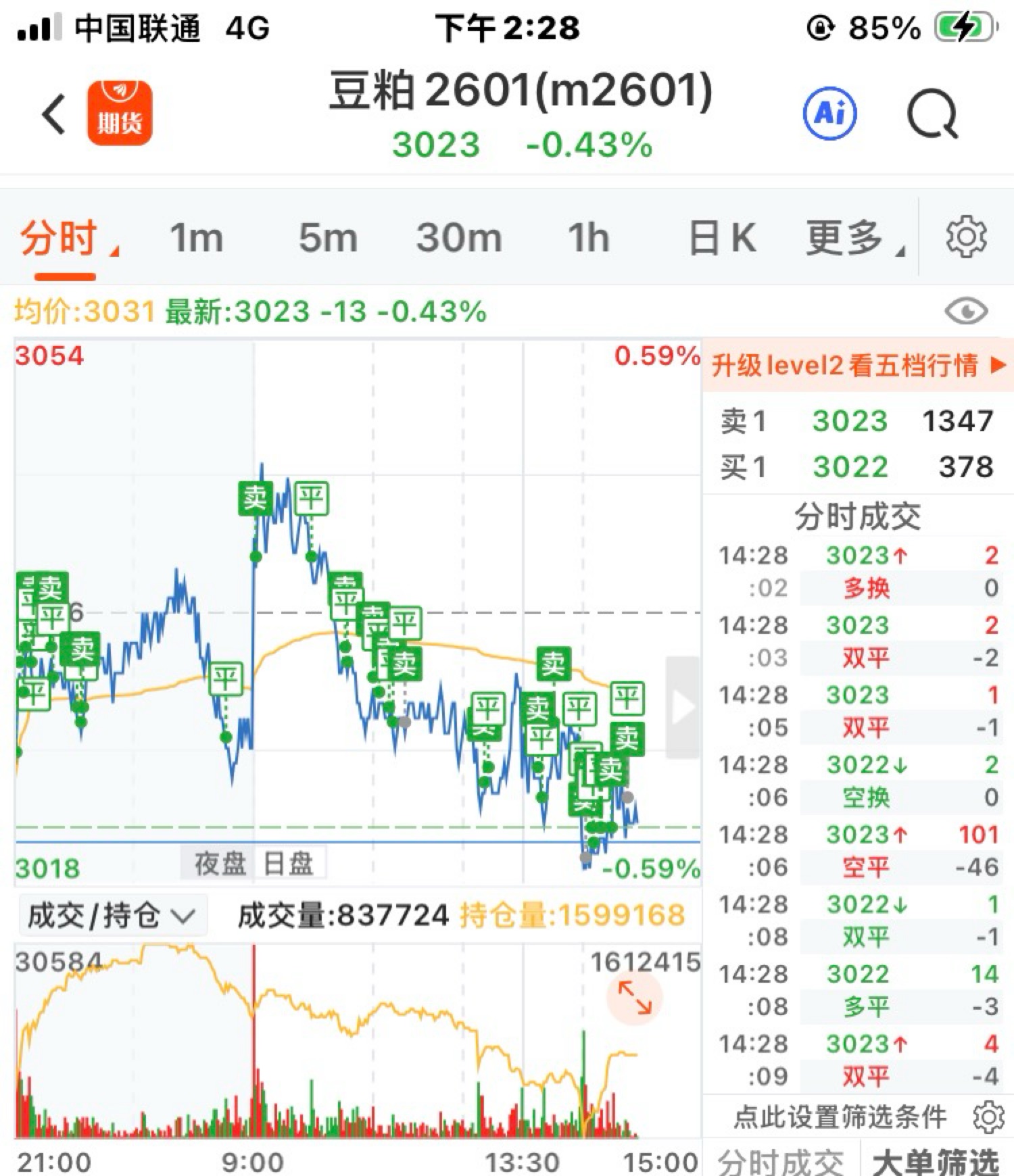Select the 分时 chart tab
The image size is (1014, 1176).
pyautogui.click(x=59, y=238)
